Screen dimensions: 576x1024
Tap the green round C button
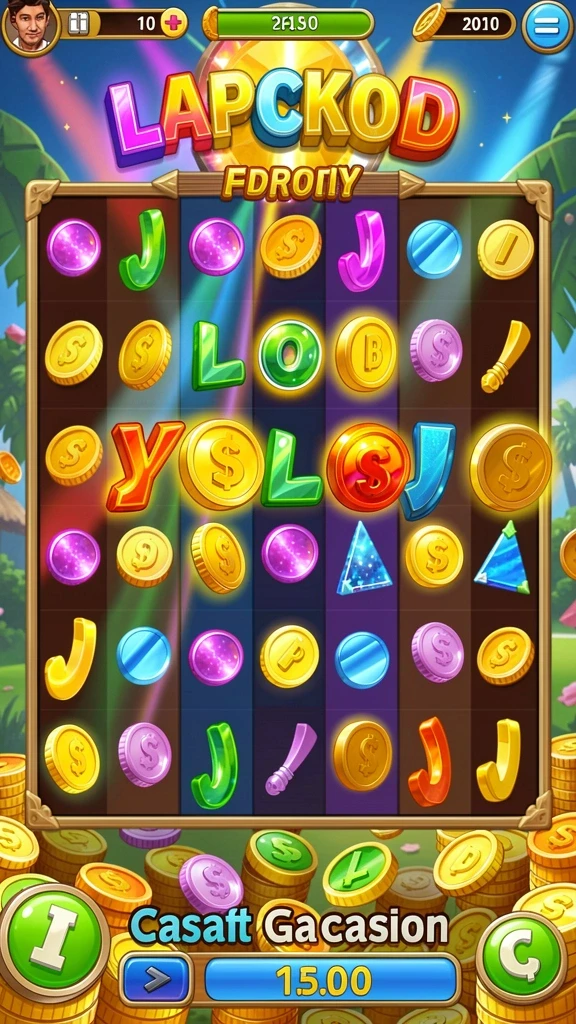pos(522,957)
